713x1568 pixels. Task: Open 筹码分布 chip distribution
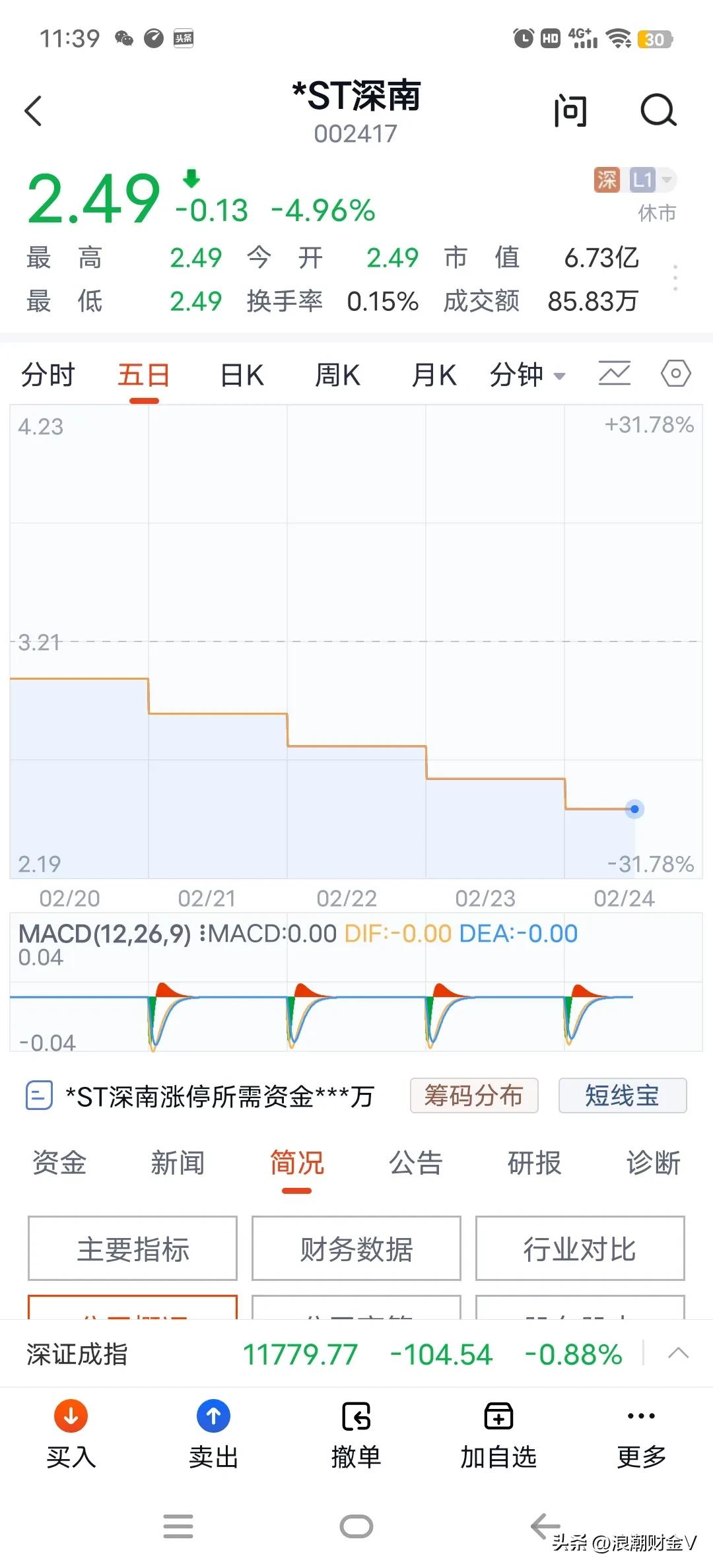[x=474, y=1095]
